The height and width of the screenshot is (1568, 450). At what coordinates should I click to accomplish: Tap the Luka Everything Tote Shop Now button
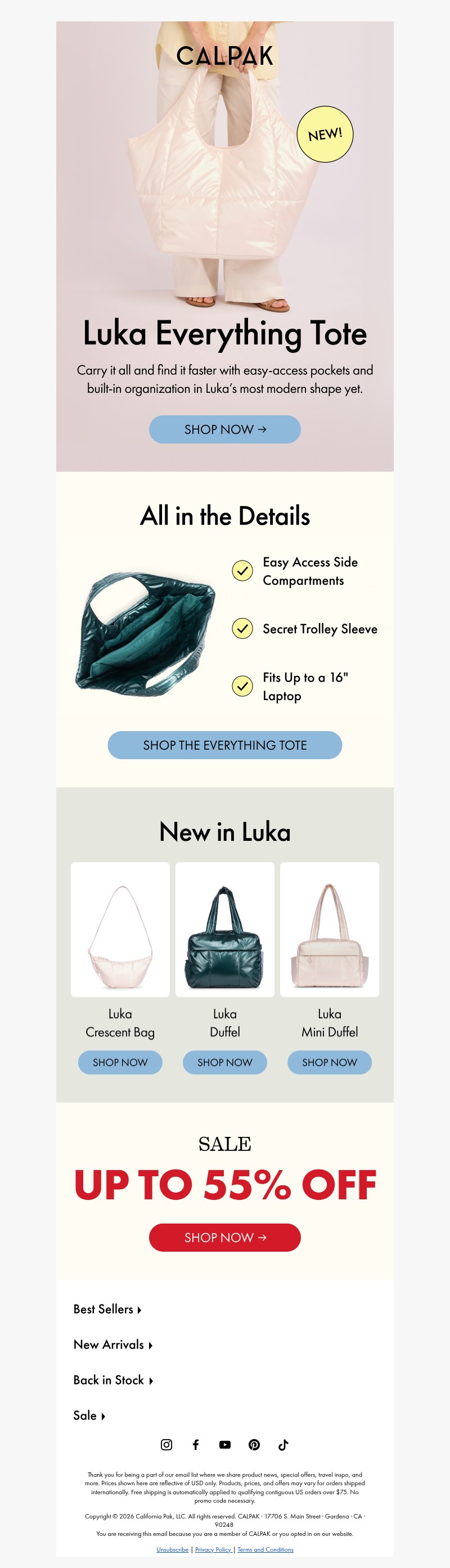coord(224,429)
